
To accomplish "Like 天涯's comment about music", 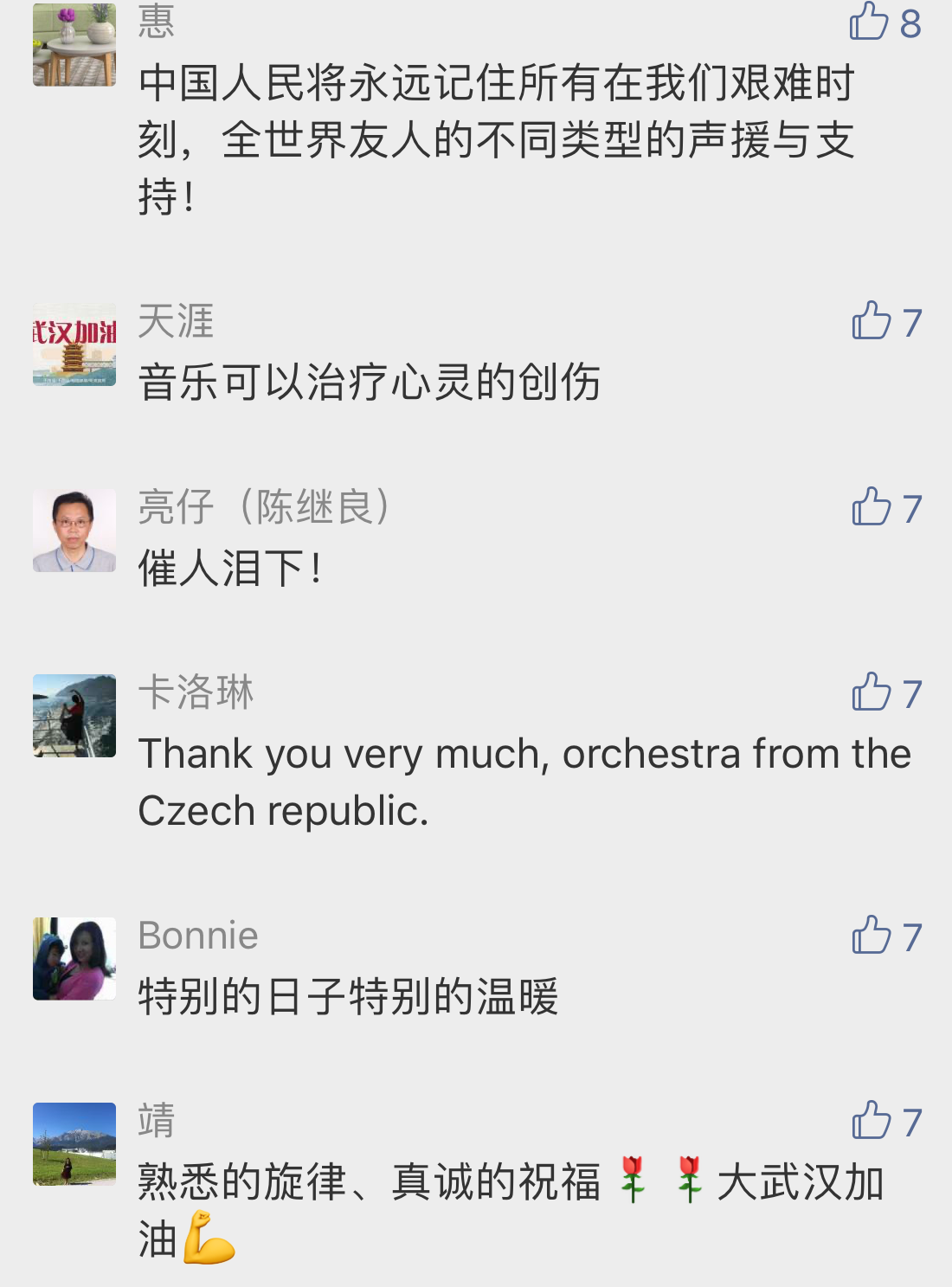I will (x=872, y=322).
